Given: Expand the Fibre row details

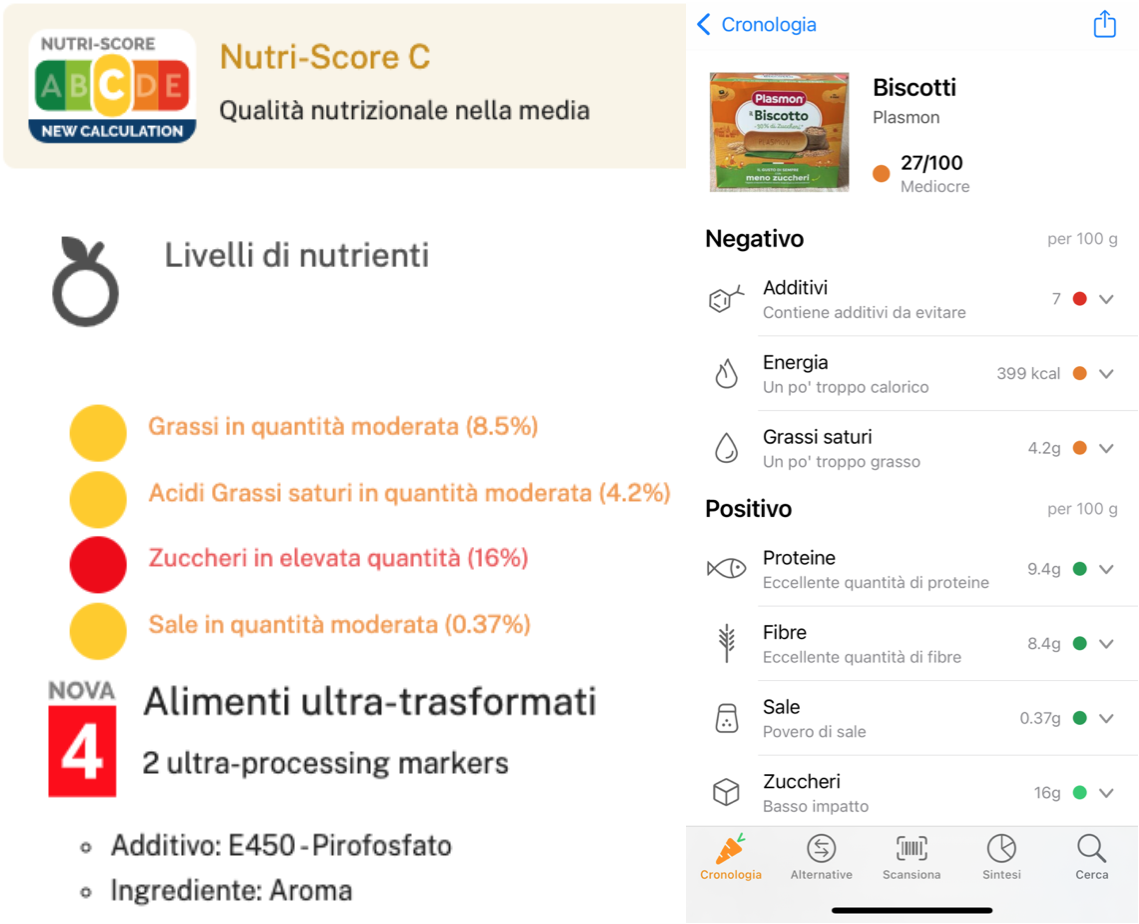Looking at the screenshot, I should pyautogui.click(x=1105, y=644).
